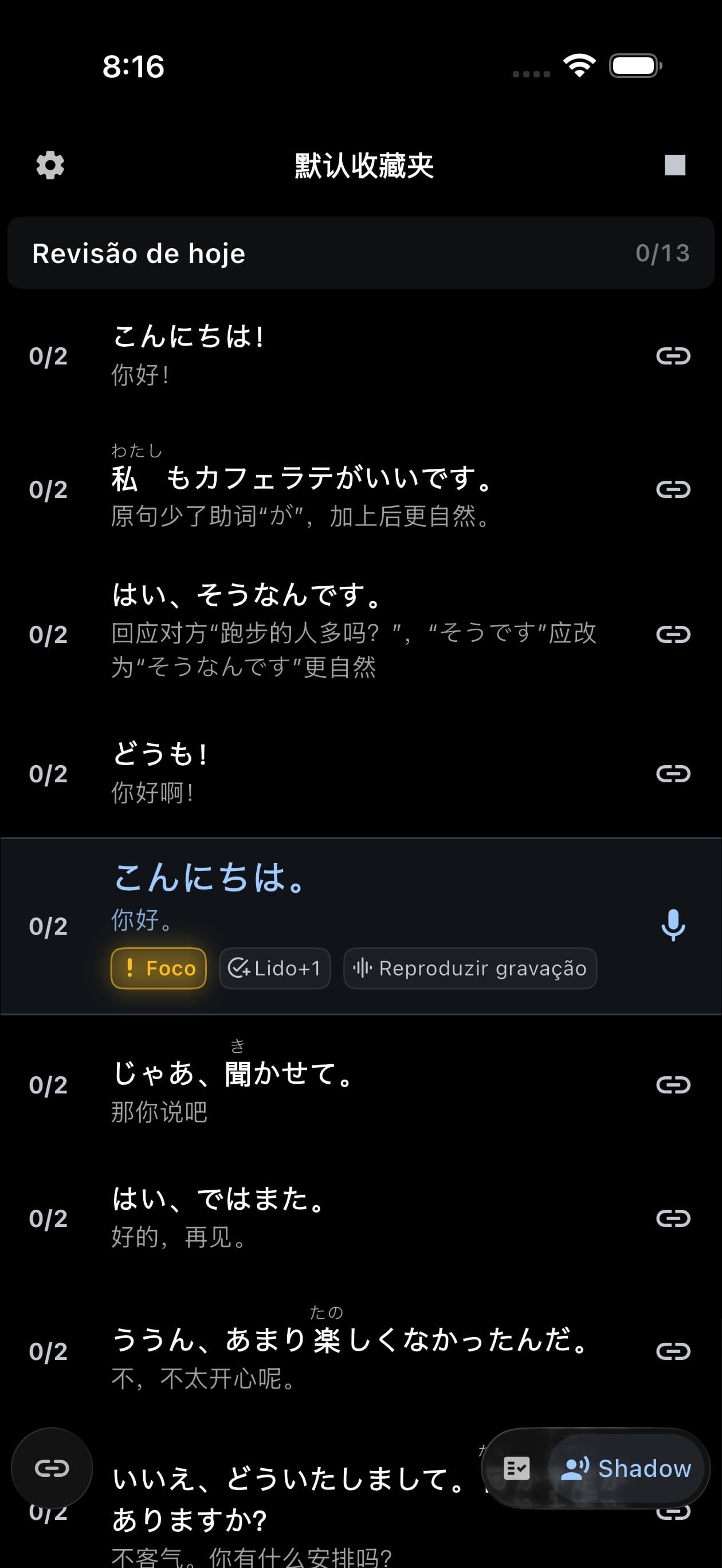Tap the Lido+1 chip

274,968
